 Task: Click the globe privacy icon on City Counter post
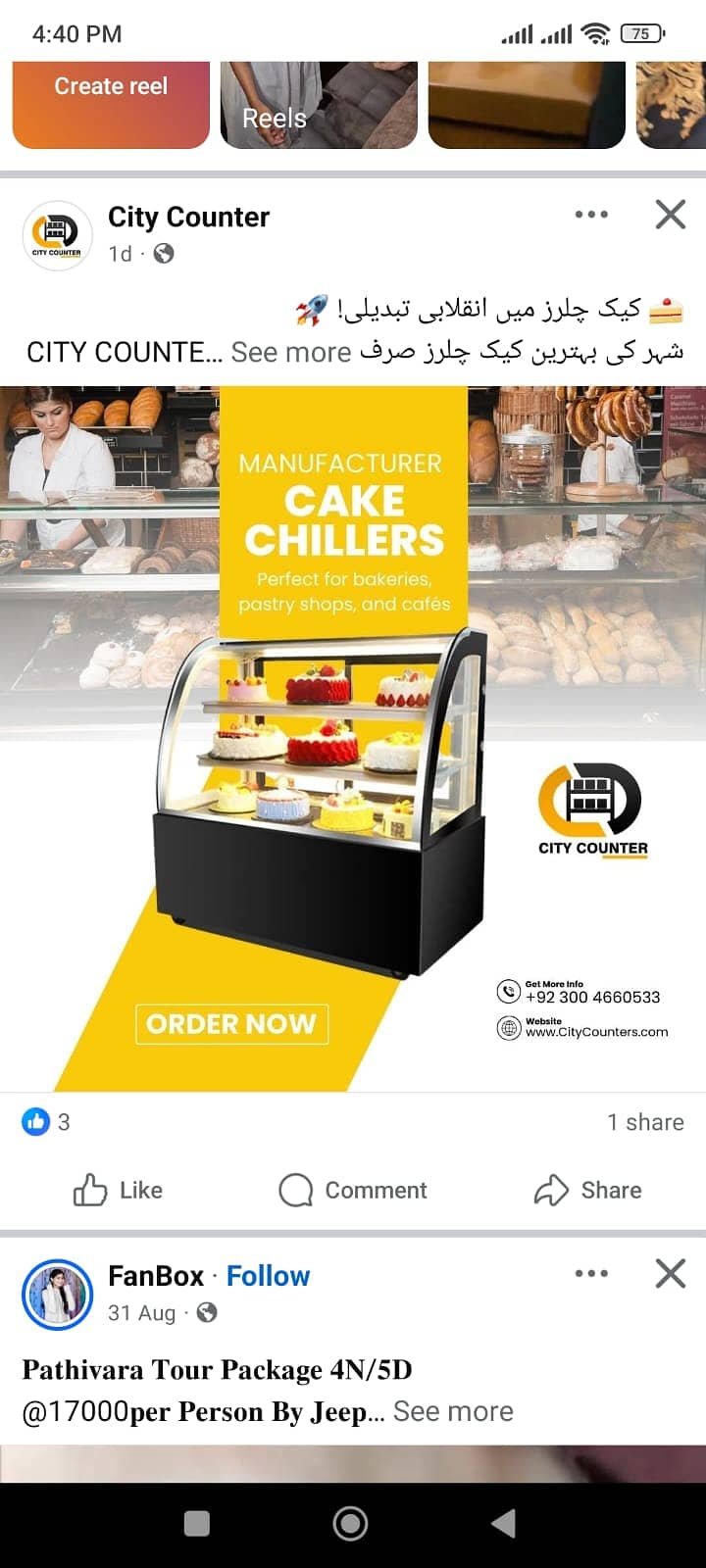pyautogui.click(x=164, y=255)
